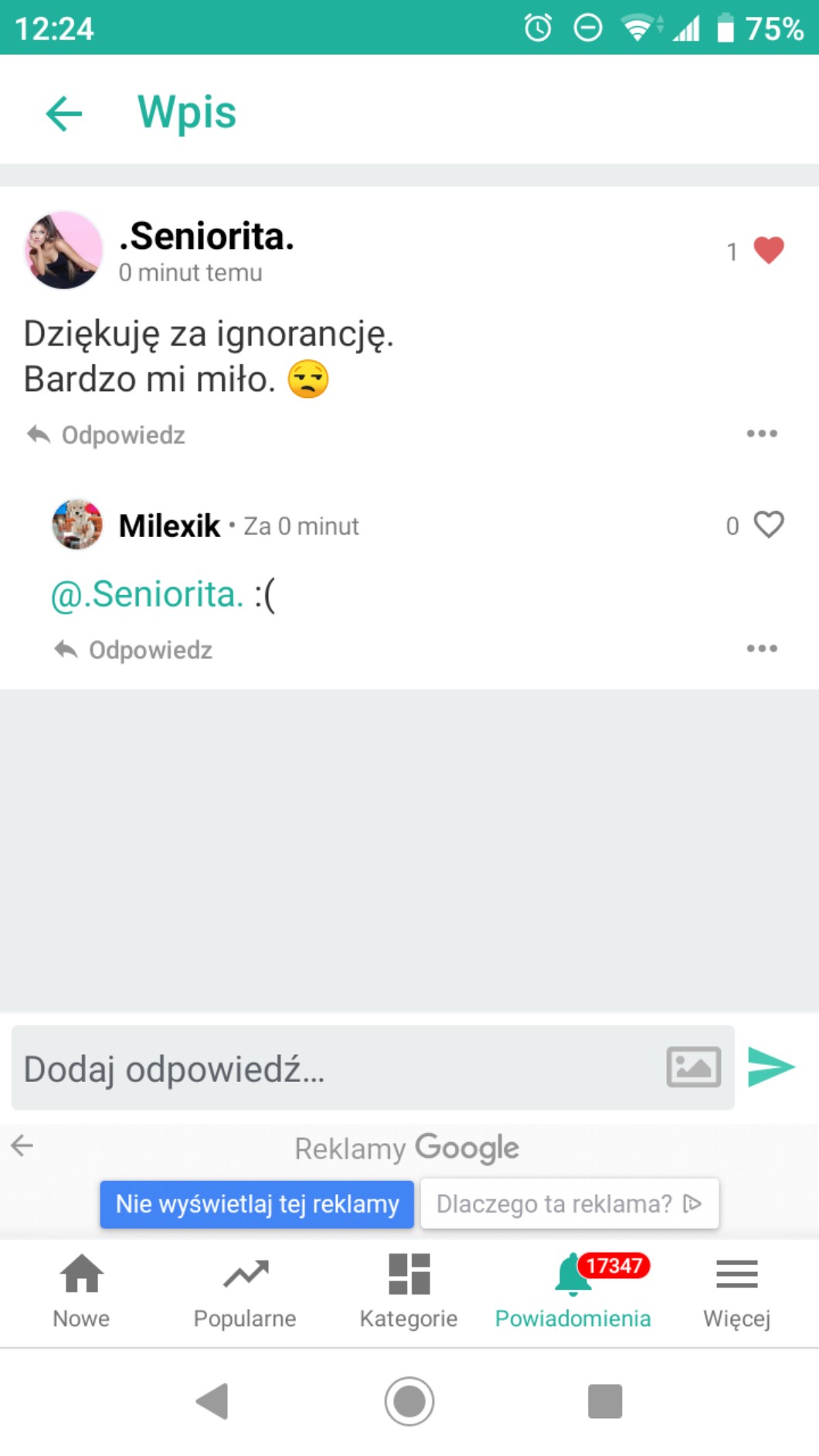Unlike .Seniorita.'s post with the red heart
Viewport: 819px width, 1456px height.
768,250
